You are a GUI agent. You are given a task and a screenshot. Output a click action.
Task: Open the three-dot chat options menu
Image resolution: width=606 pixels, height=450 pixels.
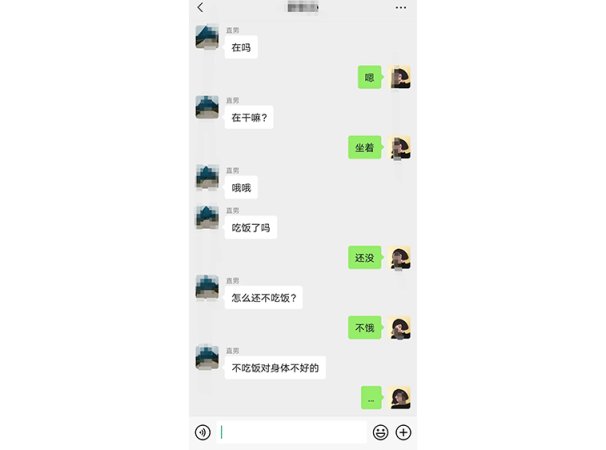[401, 8]
